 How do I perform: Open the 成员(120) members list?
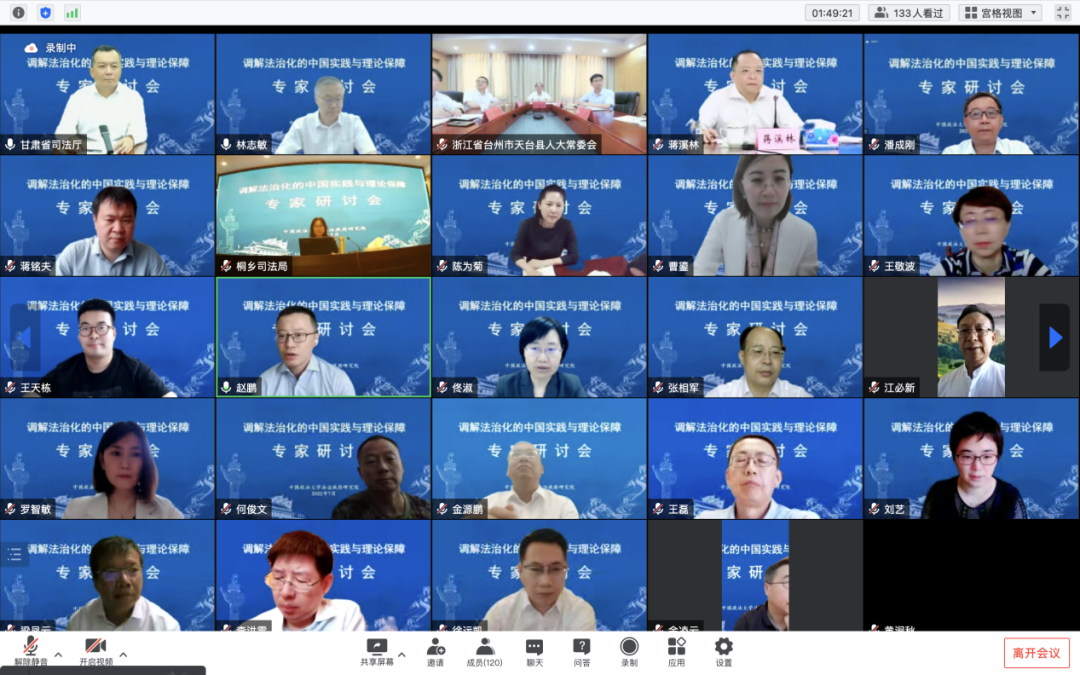click(484, 652)
